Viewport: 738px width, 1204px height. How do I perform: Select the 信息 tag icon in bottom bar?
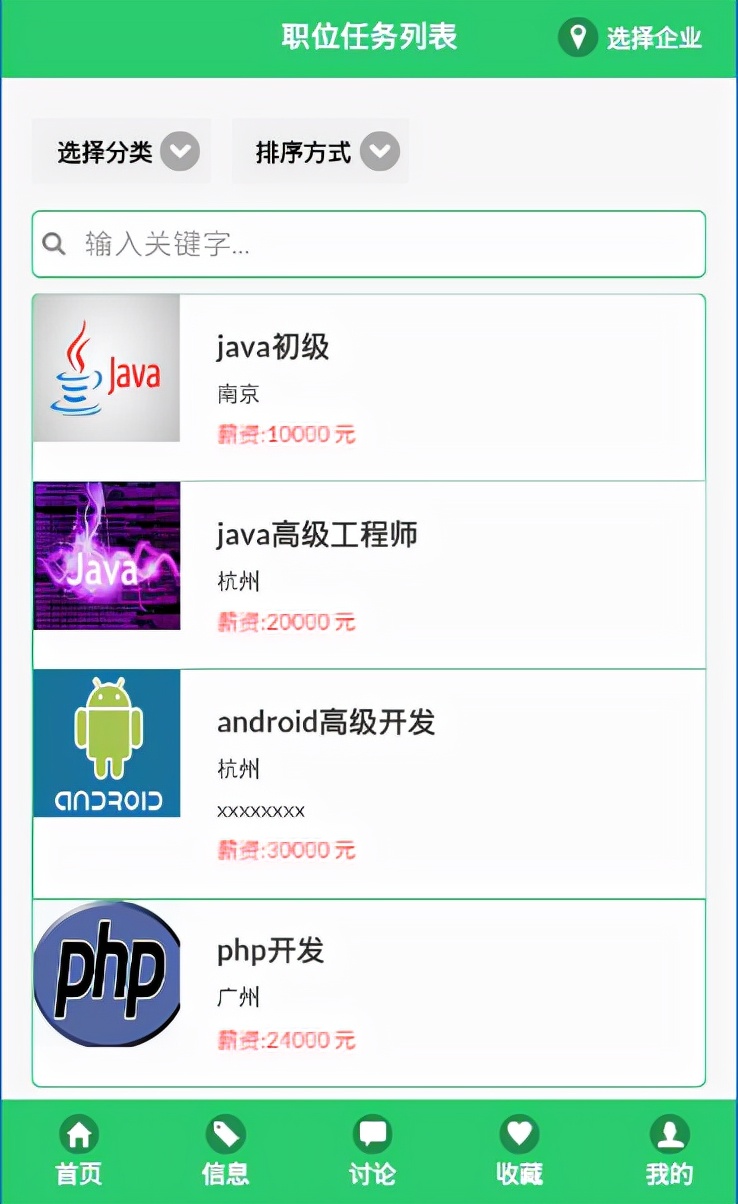[x=225, y=1135]
